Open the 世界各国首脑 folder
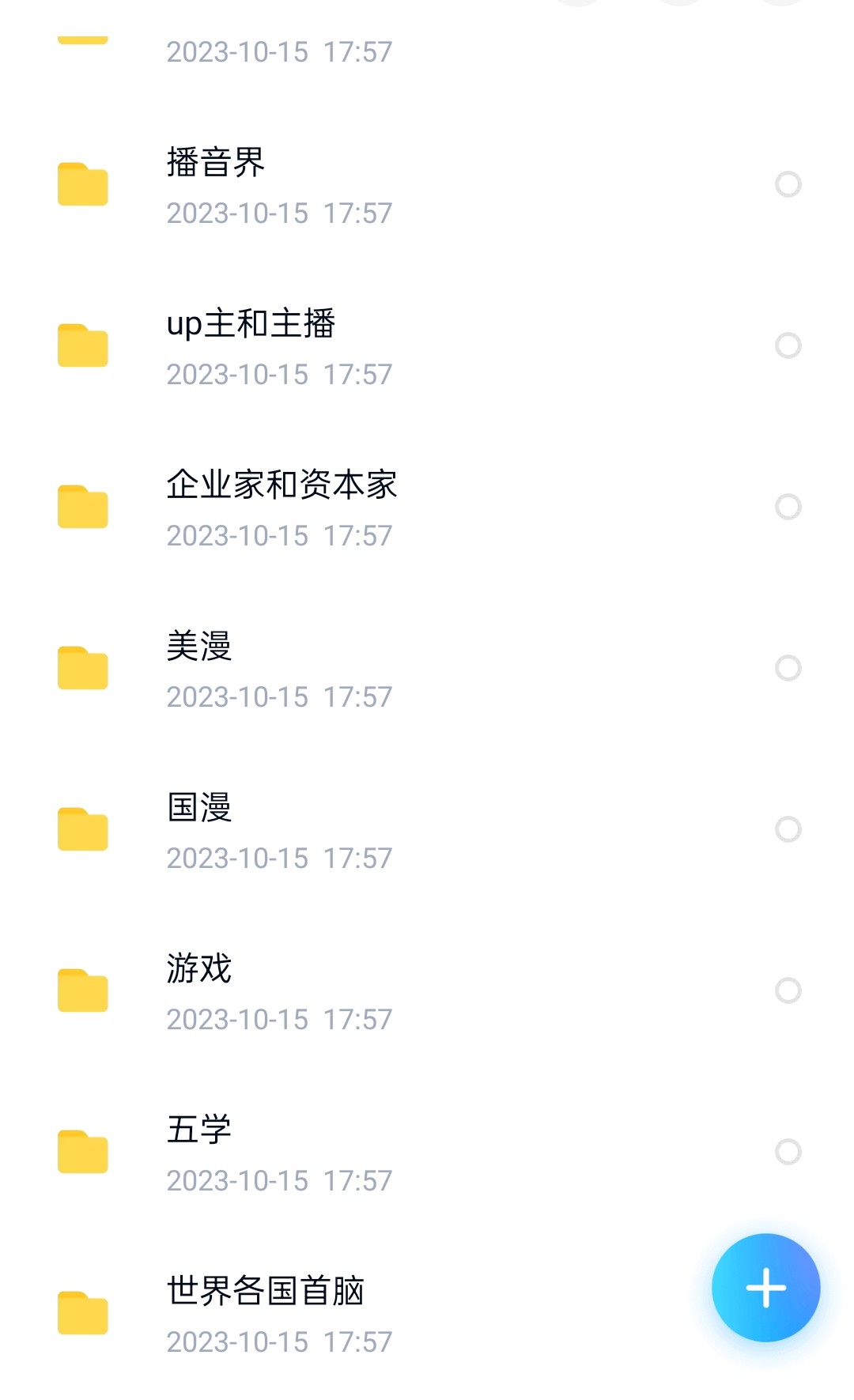Viewport: 854px width, 1400px height. point(266,1292)
